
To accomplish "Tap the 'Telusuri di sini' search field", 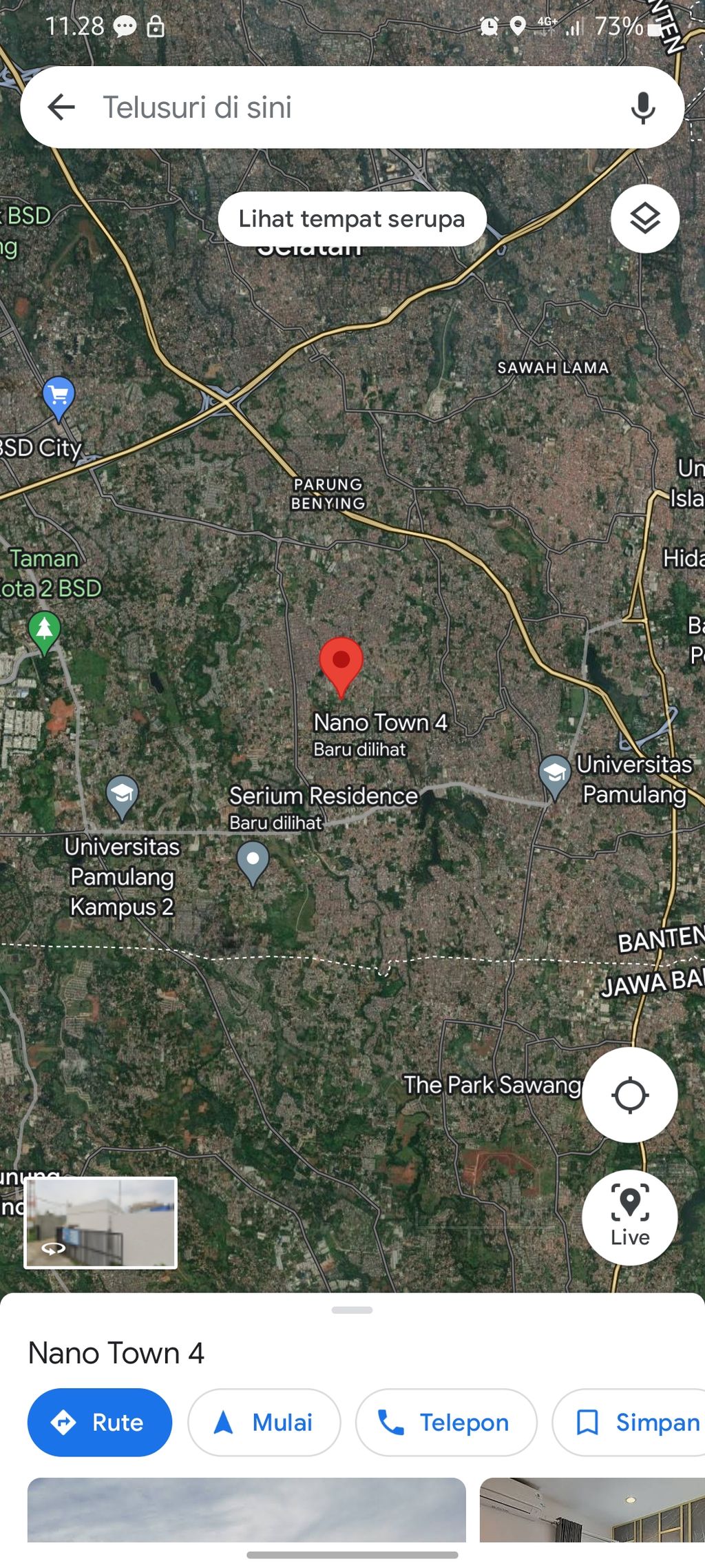I will (344, 107).
